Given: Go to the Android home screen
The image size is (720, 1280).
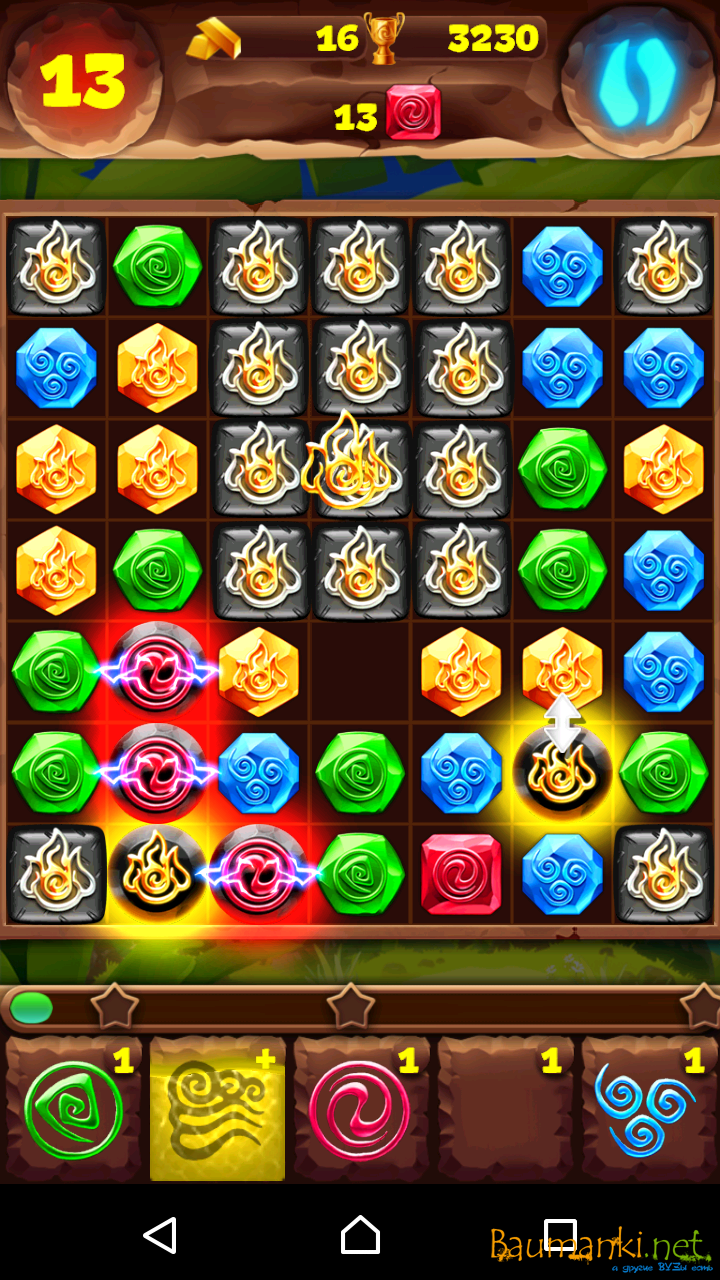Looking at the screenshot, I should 360,1235.
